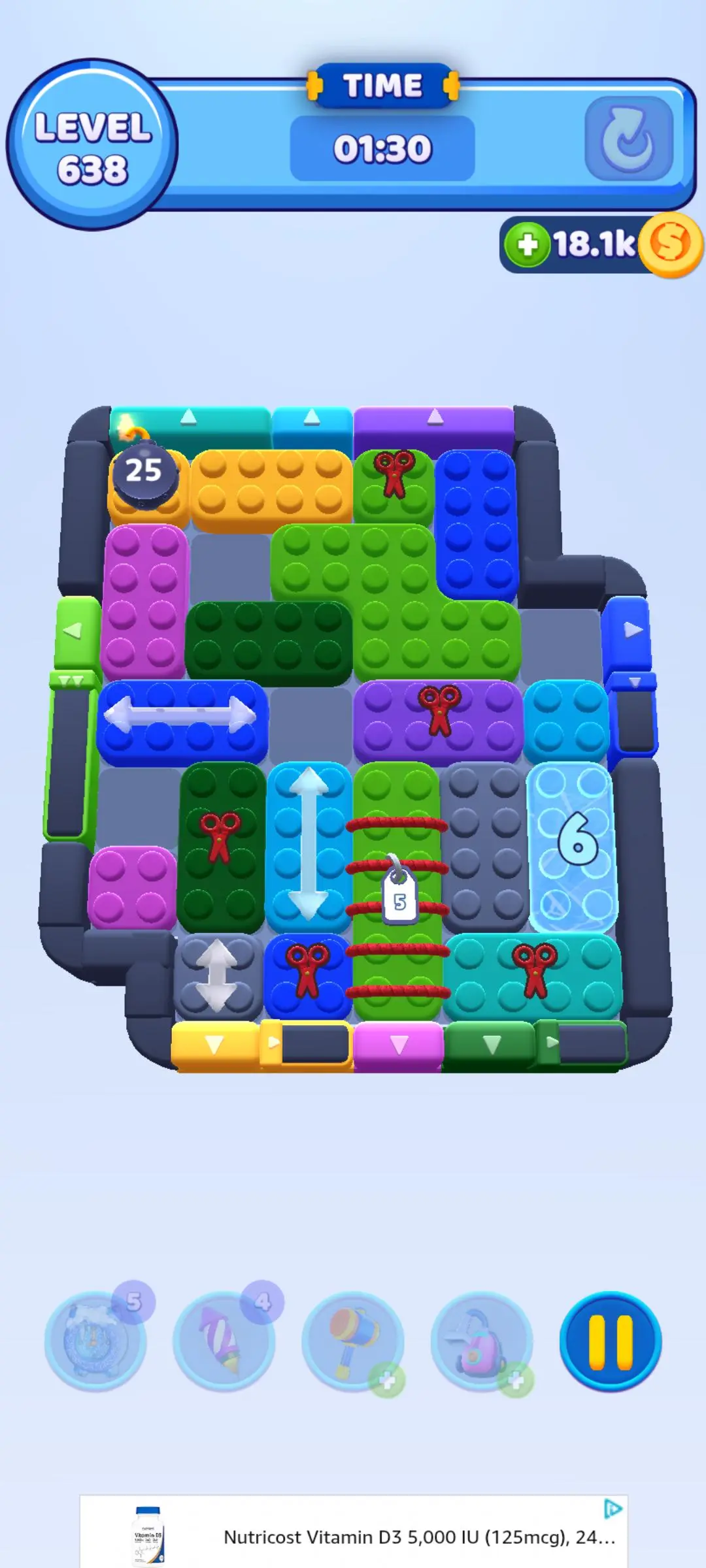The height and width of the screenshot is (1568, 706).
Task: Activate the vacuum booster
Action: tap(481, 1341)
